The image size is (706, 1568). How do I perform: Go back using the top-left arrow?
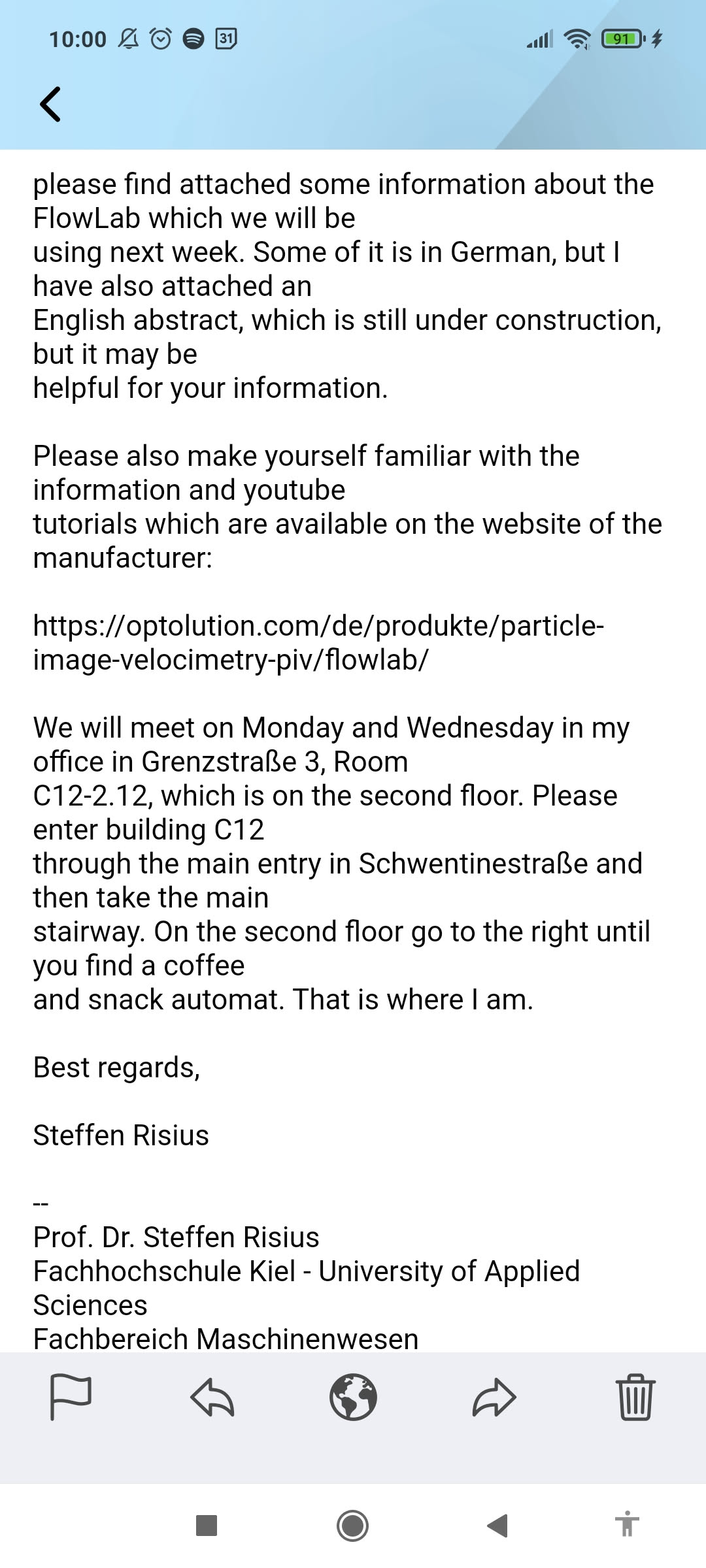50,105
